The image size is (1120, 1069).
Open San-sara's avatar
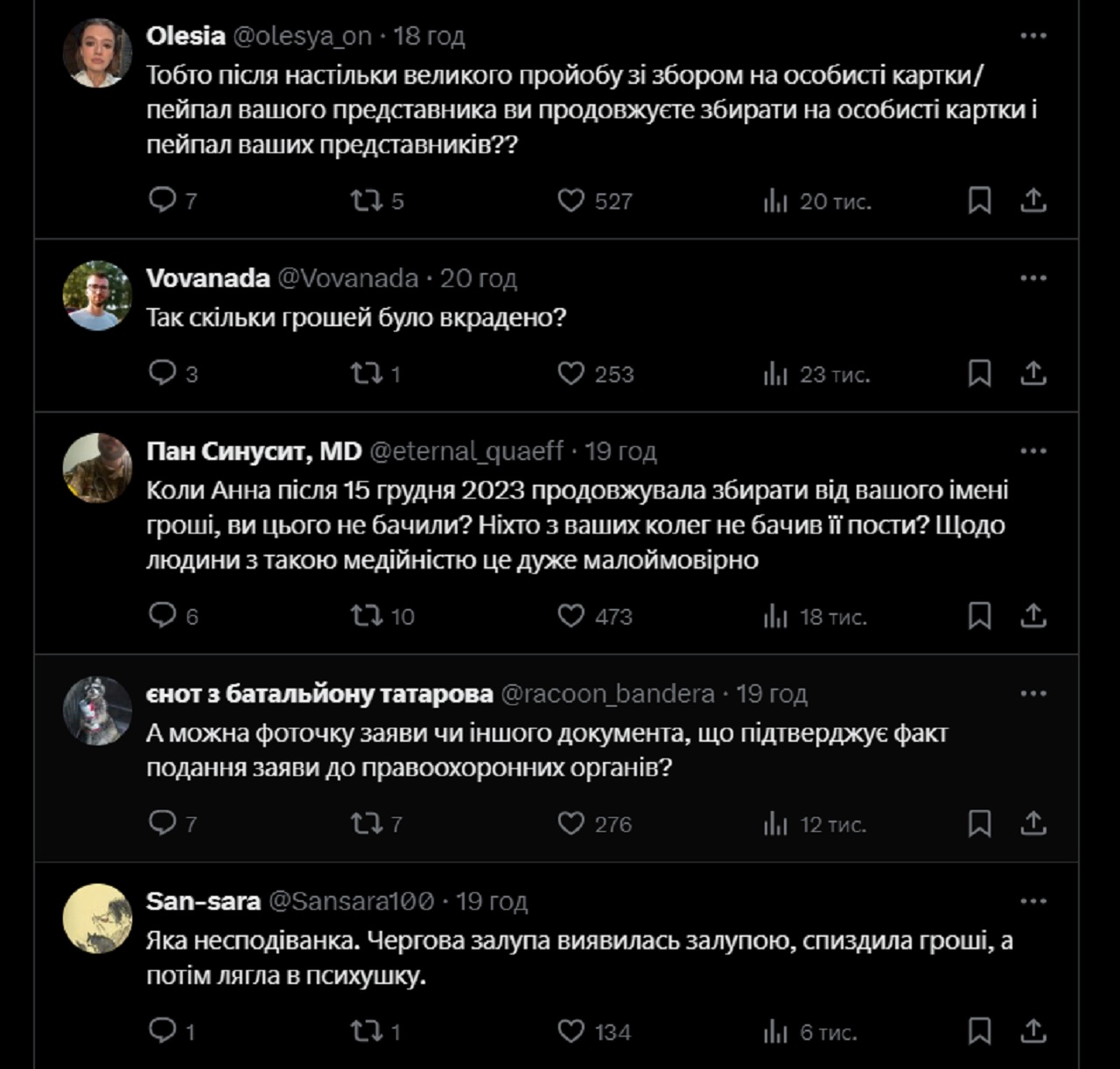97,918
